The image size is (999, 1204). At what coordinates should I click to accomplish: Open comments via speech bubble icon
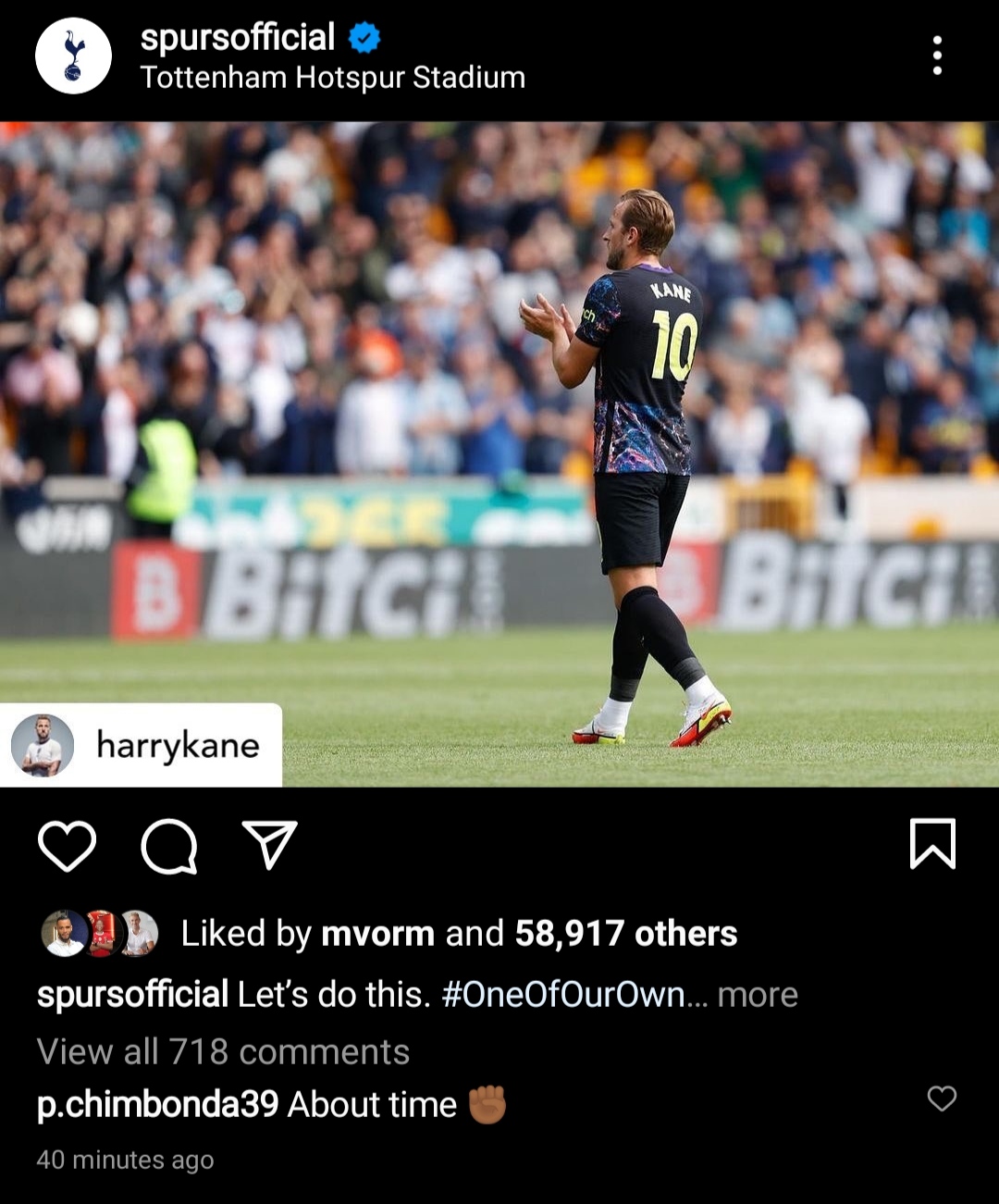coord(169,845)
